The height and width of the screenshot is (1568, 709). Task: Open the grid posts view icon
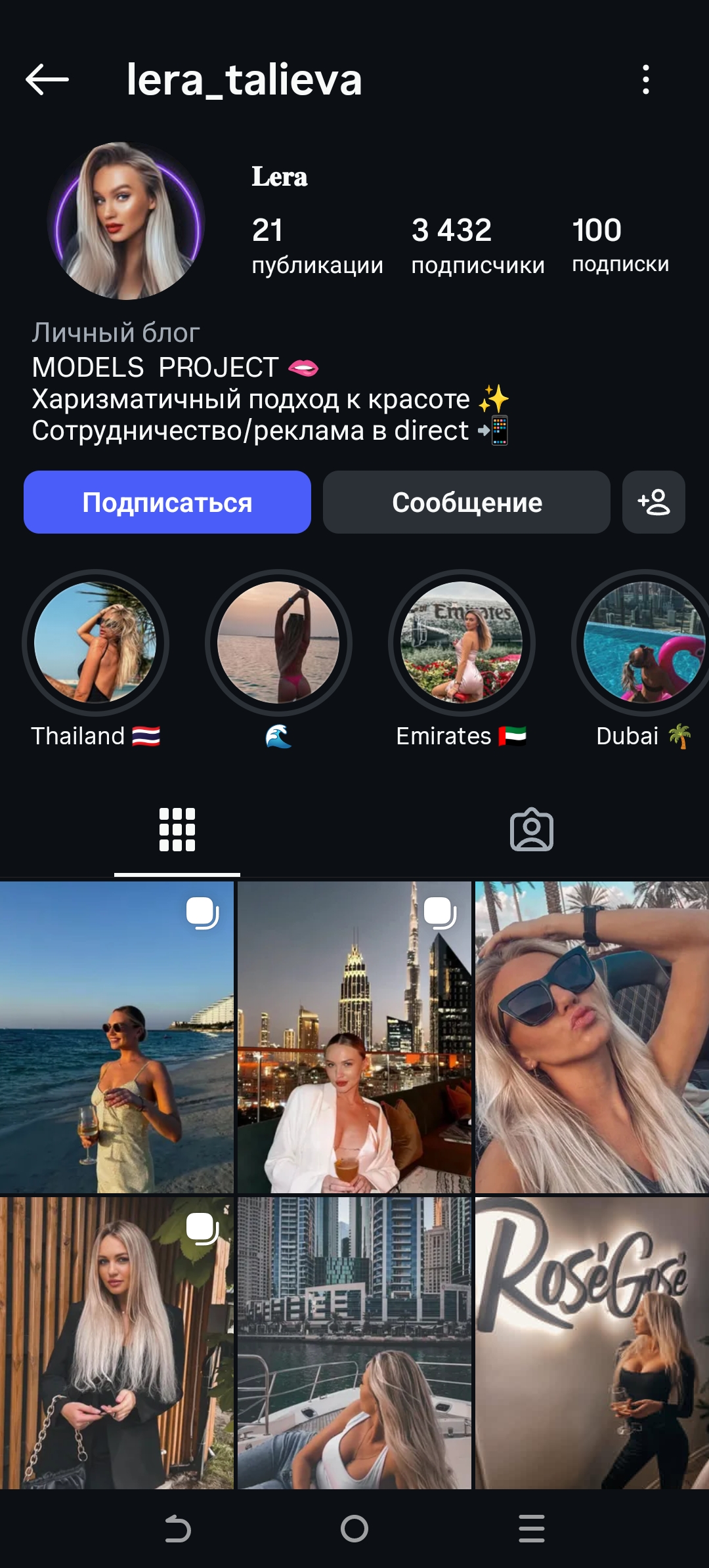coord(176,830)
